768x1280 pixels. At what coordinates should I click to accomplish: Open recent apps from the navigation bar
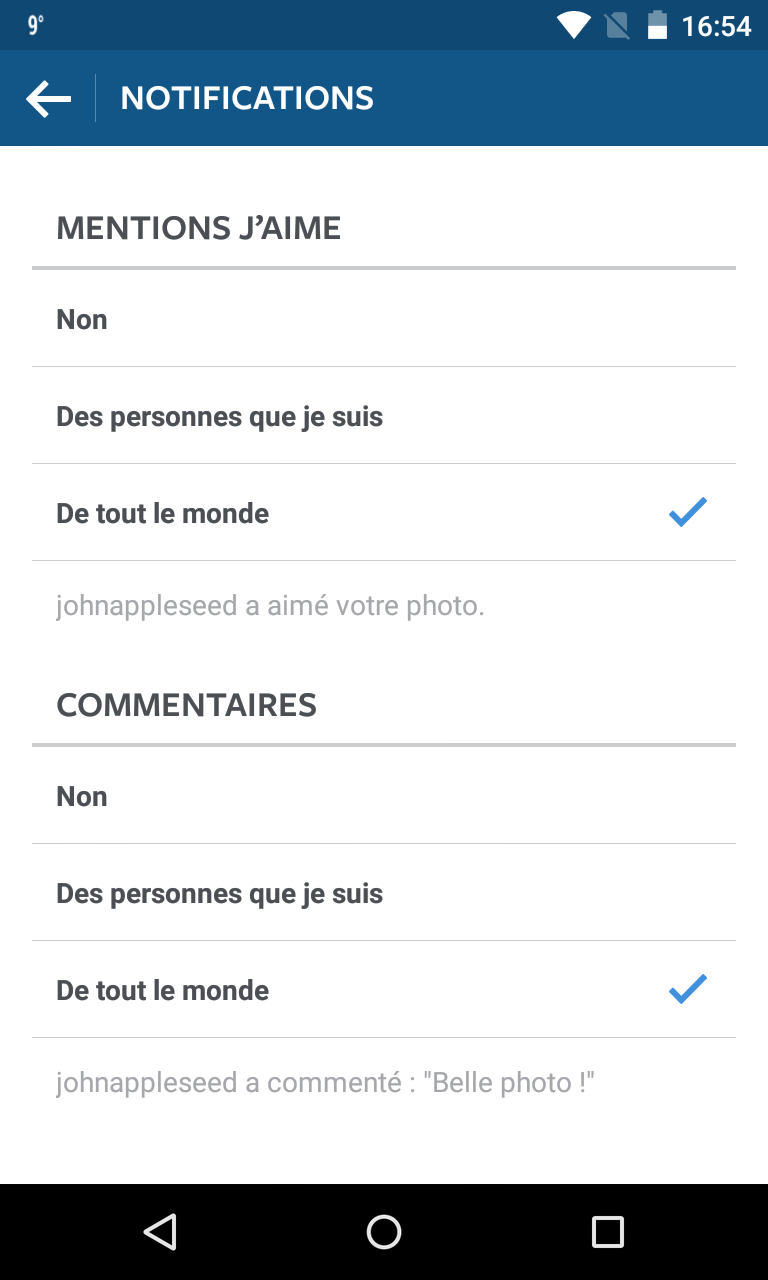pos(607,1232)
